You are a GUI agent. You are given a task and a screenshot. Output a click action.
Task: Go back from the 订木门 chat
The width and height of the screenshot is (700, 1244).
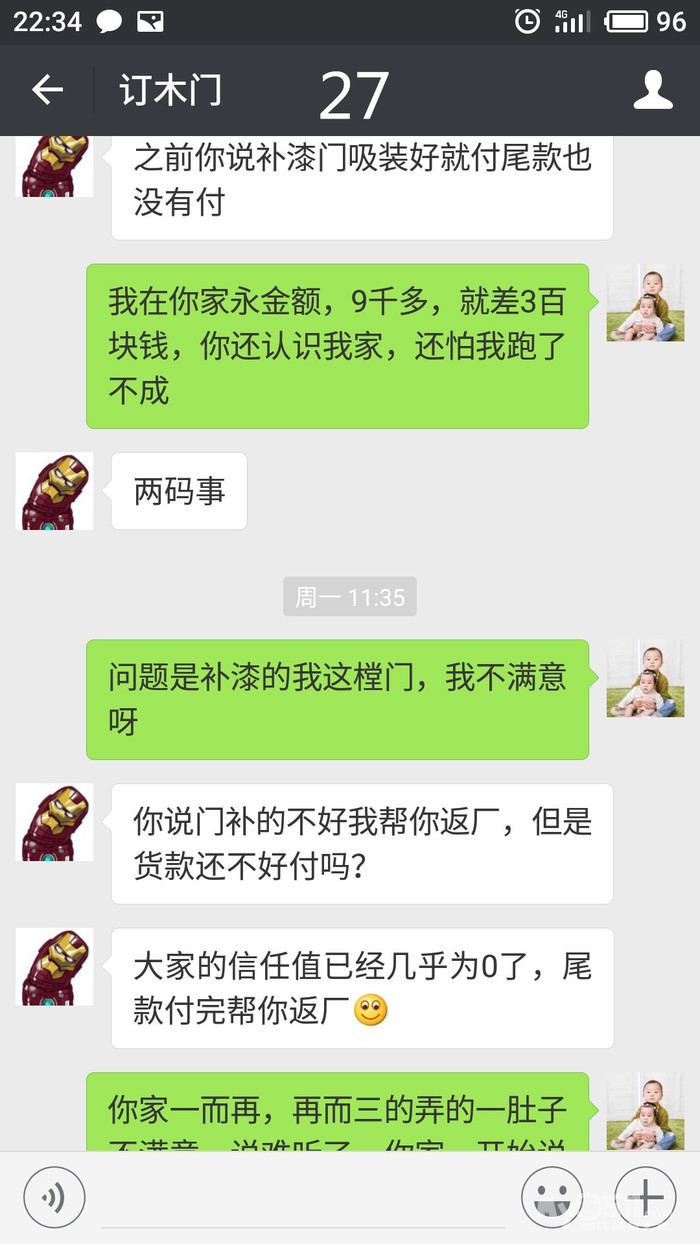pyautogui.click(x=47, y=91)
